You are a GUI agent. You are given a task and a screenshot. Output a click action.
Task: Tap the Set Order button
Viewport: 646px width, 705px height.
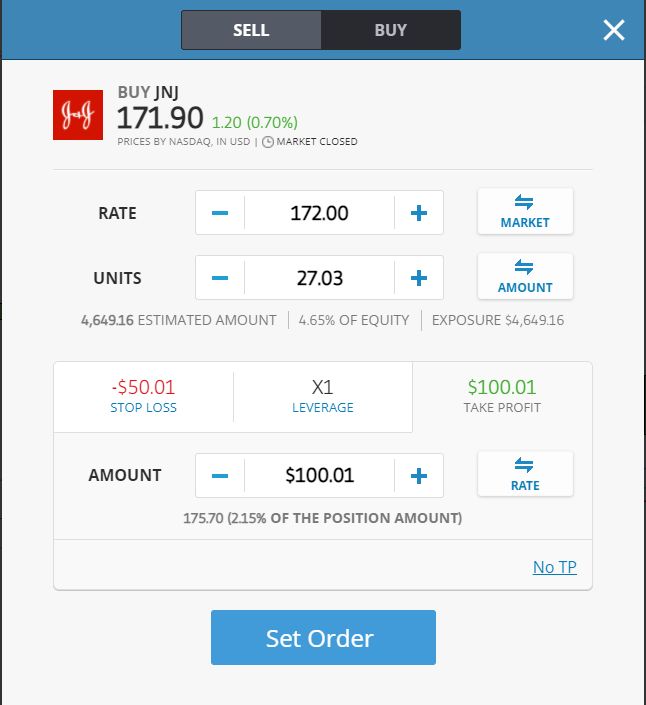click(x=323, y=638)
